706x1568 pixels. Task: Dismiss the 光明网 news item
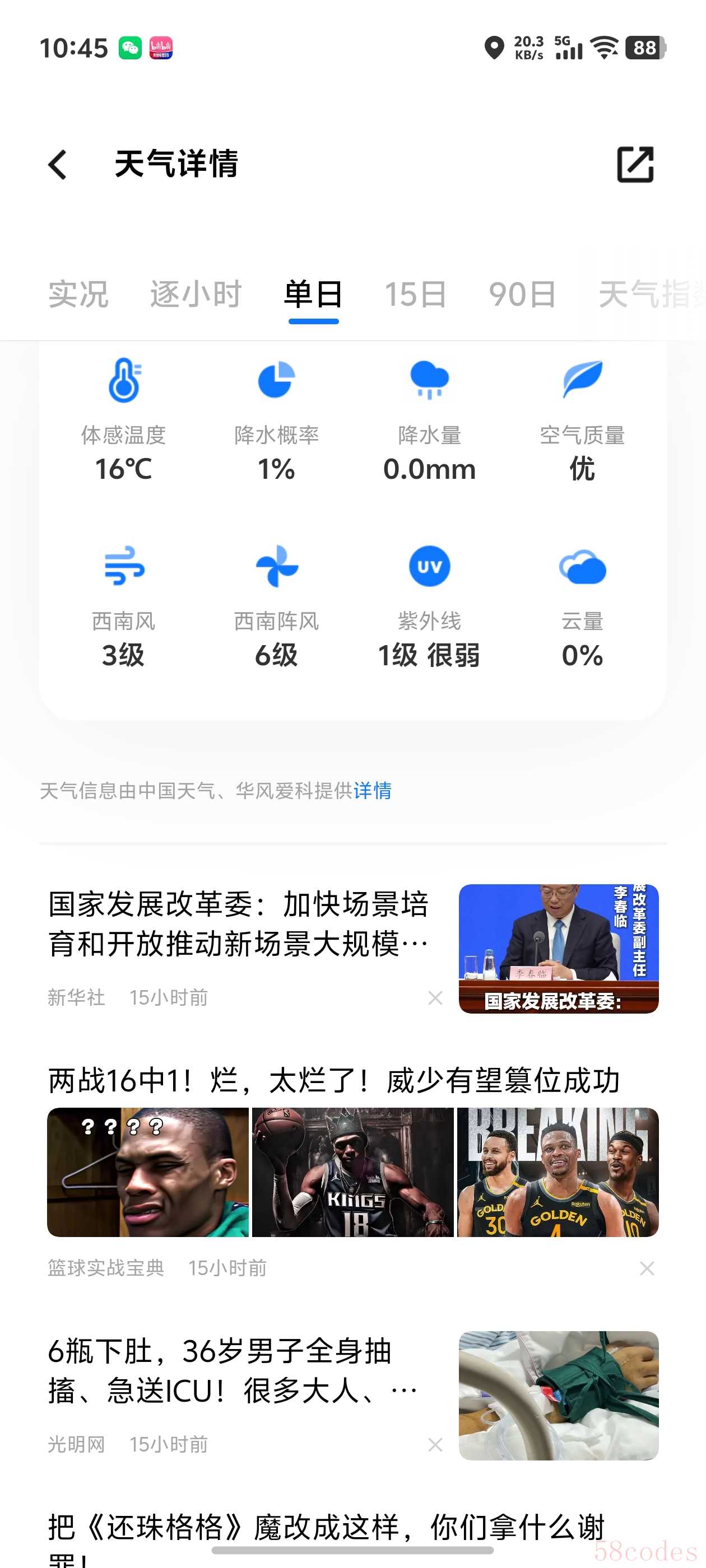[435, 1444]
